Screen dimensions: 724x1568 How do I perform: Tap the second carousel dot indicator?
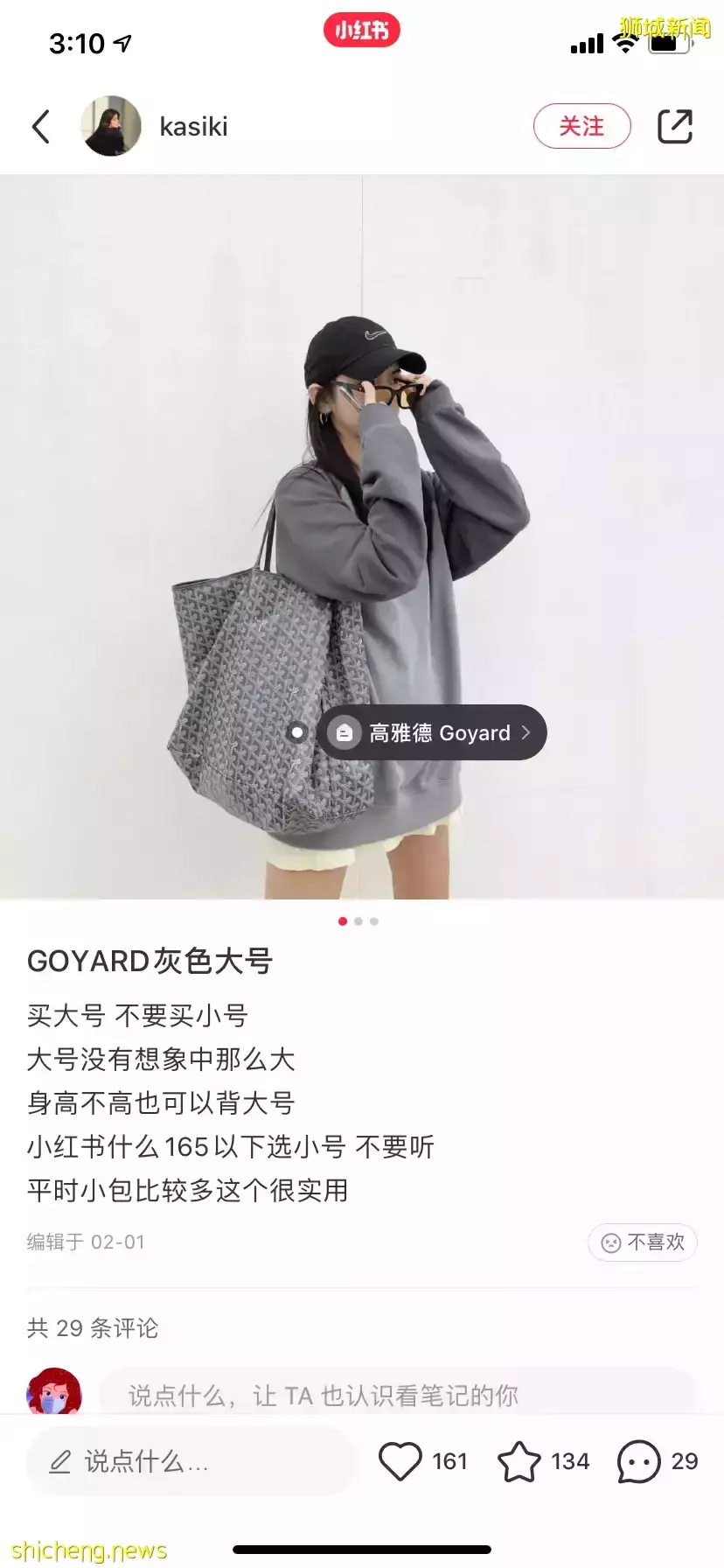[359, 921]
